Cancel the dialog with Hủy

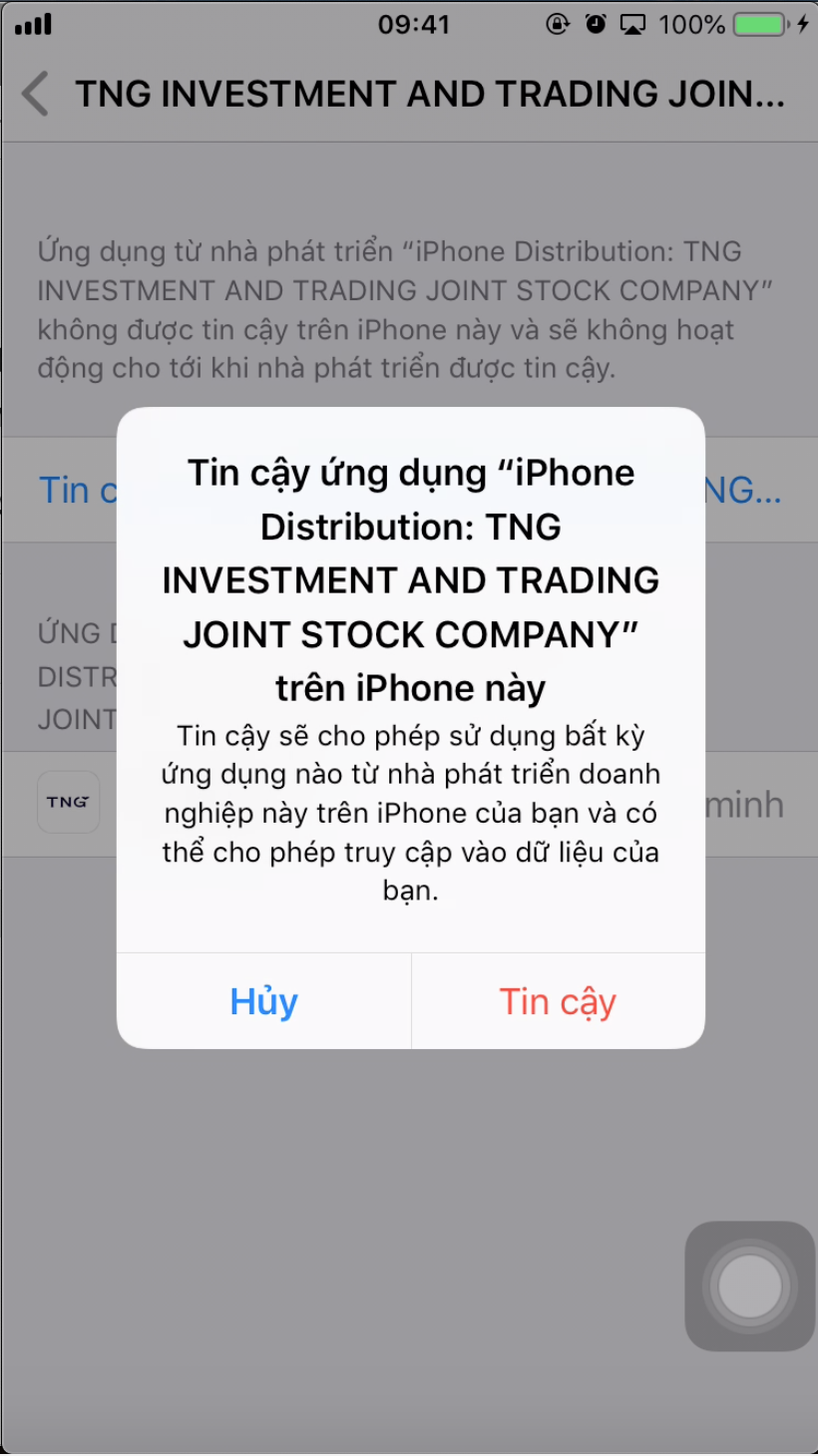click(x=264, y=1001)
